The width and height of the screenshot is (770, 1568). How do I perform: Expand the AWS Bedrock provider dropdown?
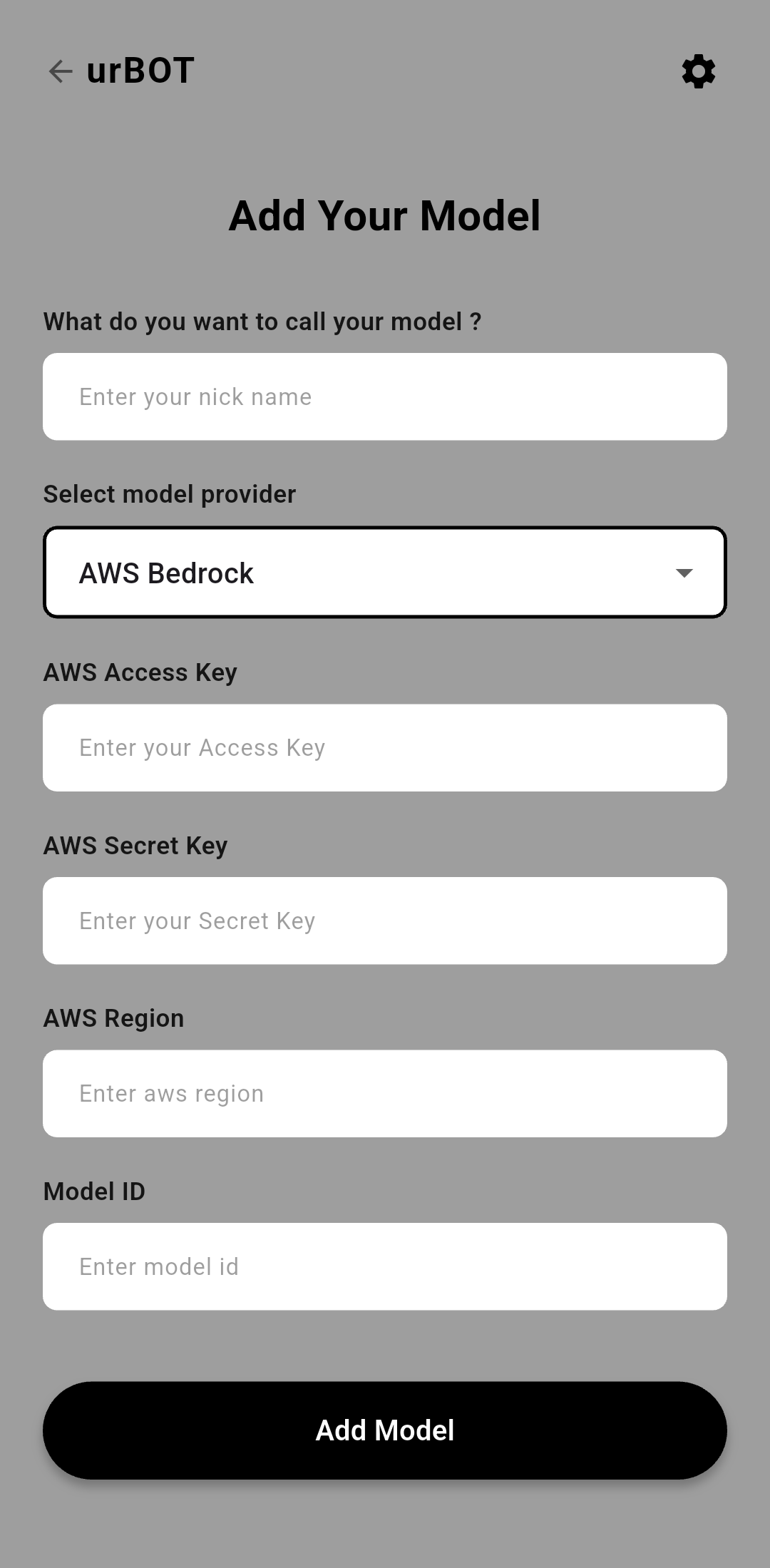tap(385, 573)
